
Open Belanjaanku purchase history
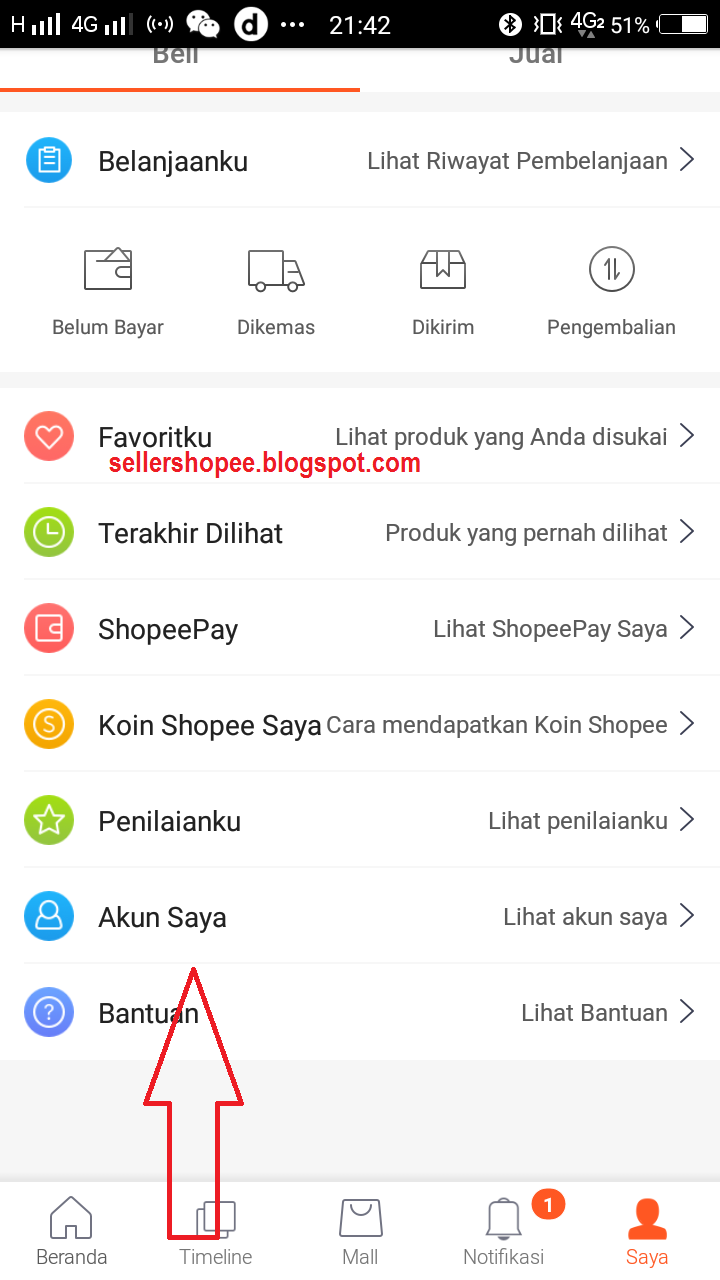coord(360,160)
